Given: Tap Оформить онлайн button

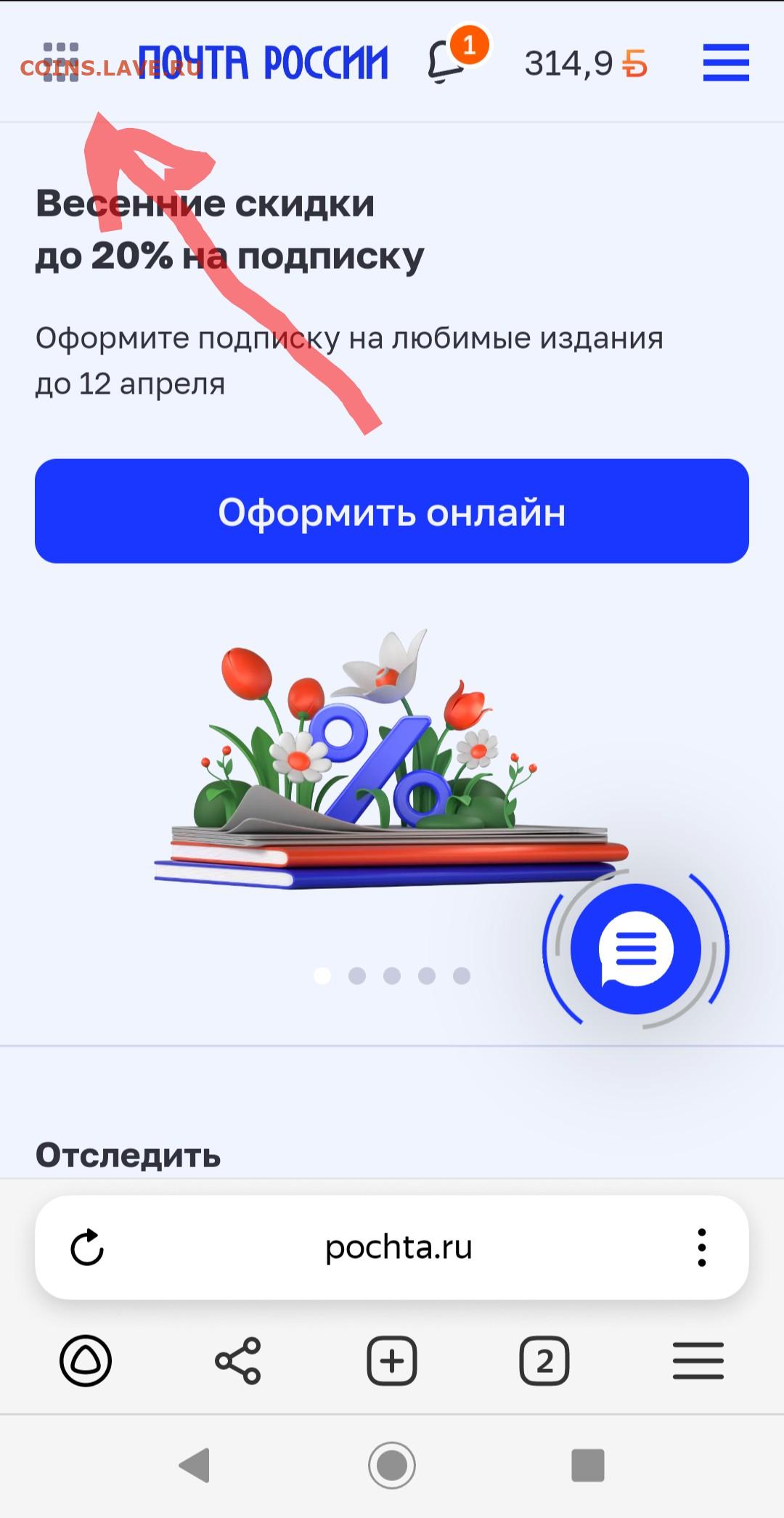Looking at the screenshot, I should 392,511.
